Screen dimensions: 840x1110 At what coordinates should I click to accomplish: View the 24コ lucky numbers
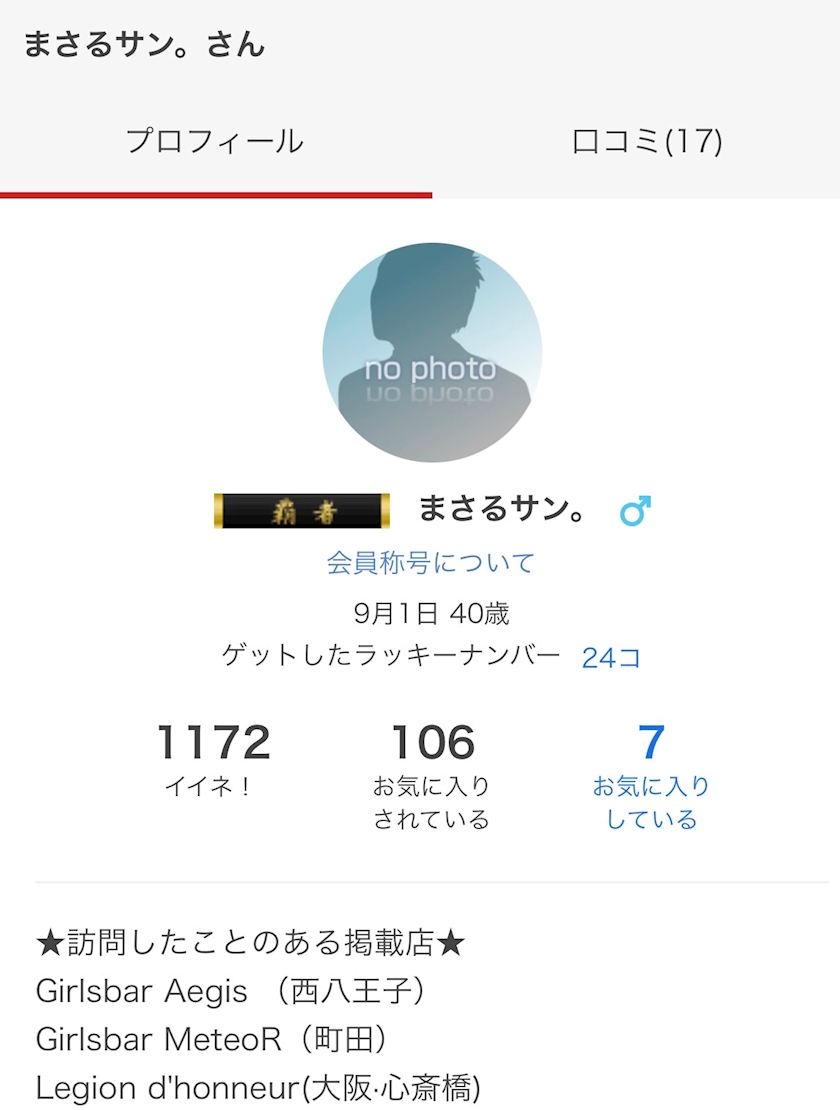[x=611, y=657]
